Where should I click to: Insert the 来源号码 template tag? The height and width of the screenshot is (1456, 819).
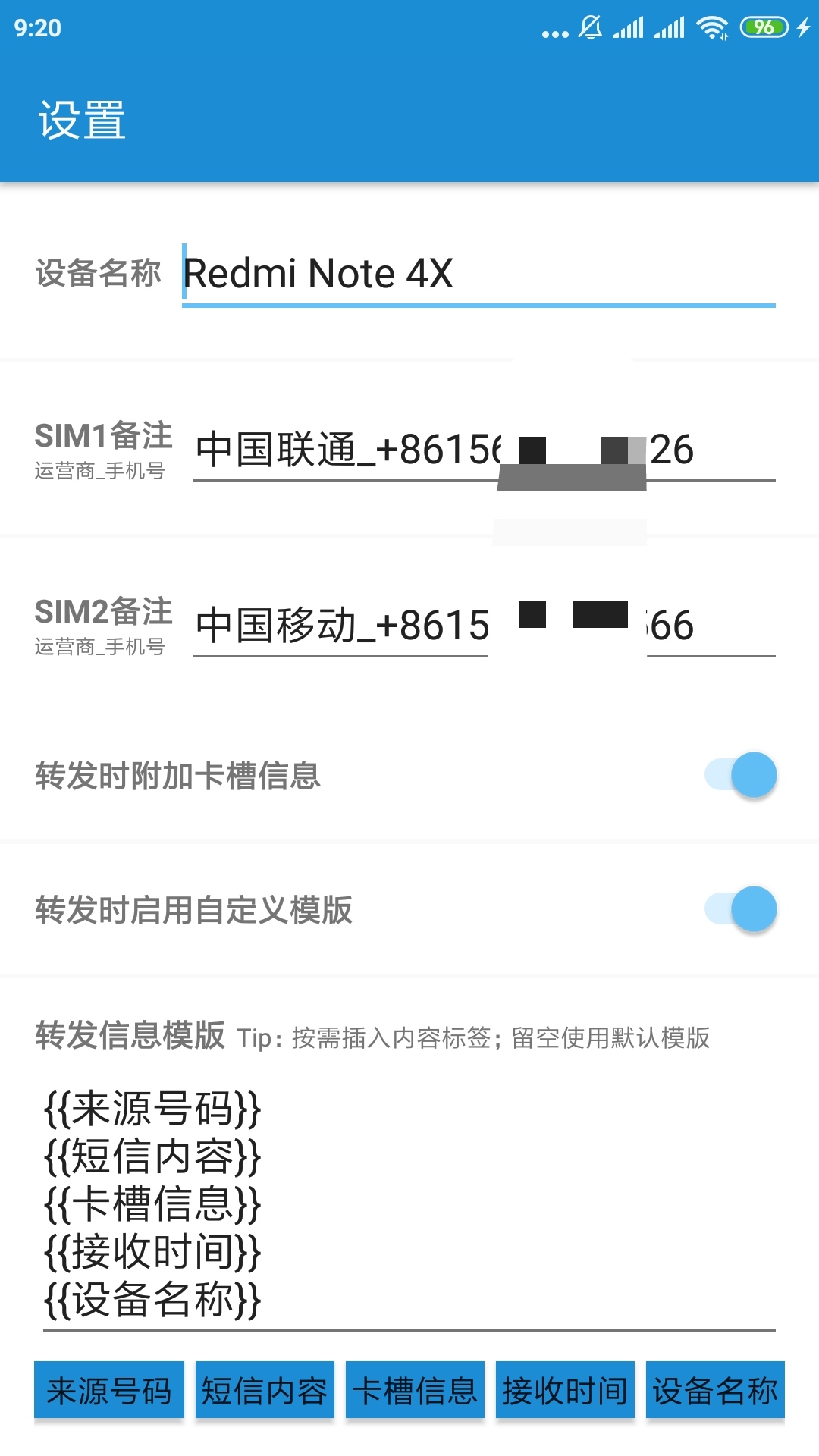click(108, 1391)
